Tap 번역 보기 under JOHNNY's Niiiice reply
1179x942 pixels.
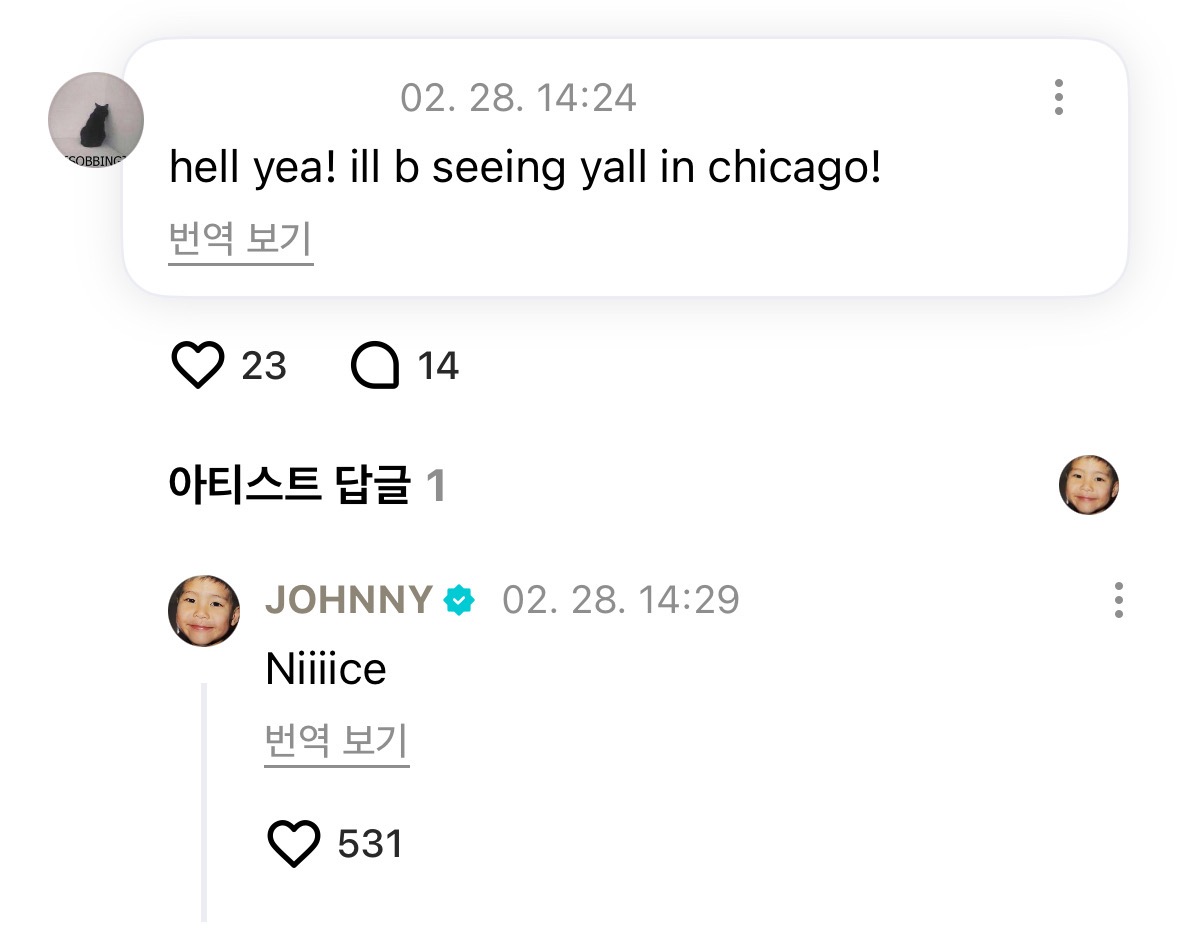click(337, 743)
